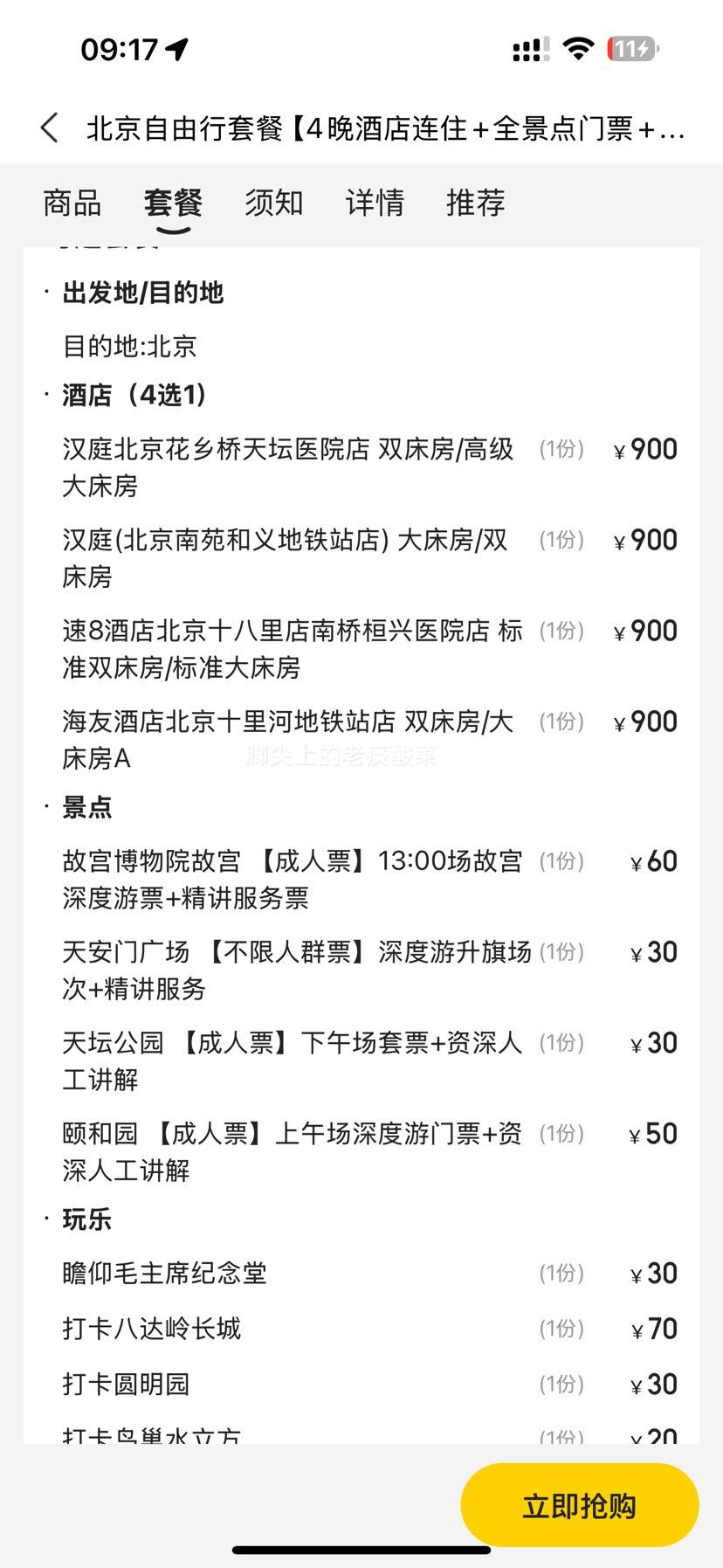Go back using the top-left arrow
Screen dimensions: 723x1568
pos(50,128)
